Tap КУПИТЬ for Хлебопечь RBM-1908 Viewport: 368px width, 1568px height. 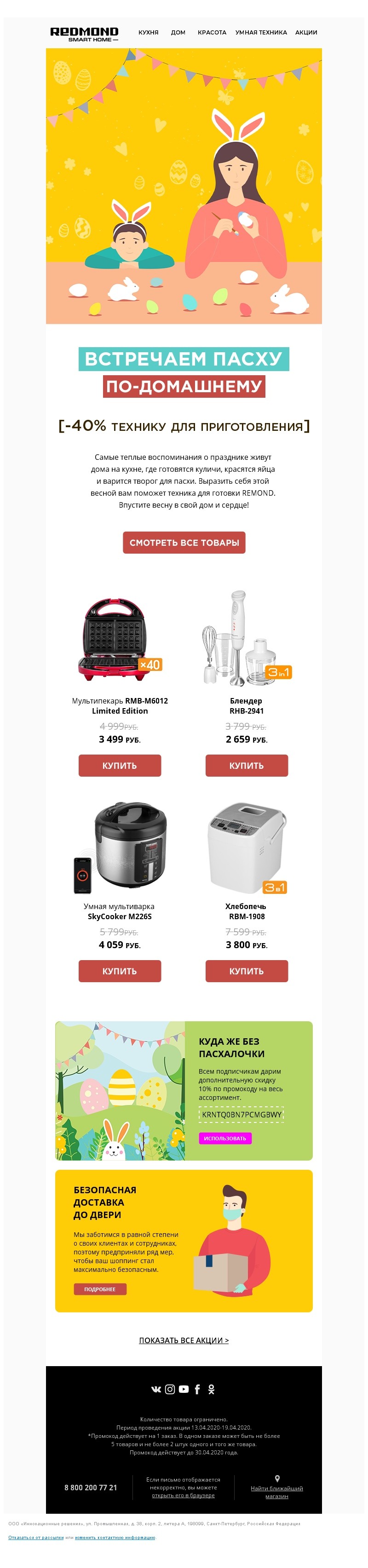(x=246, y=970)
